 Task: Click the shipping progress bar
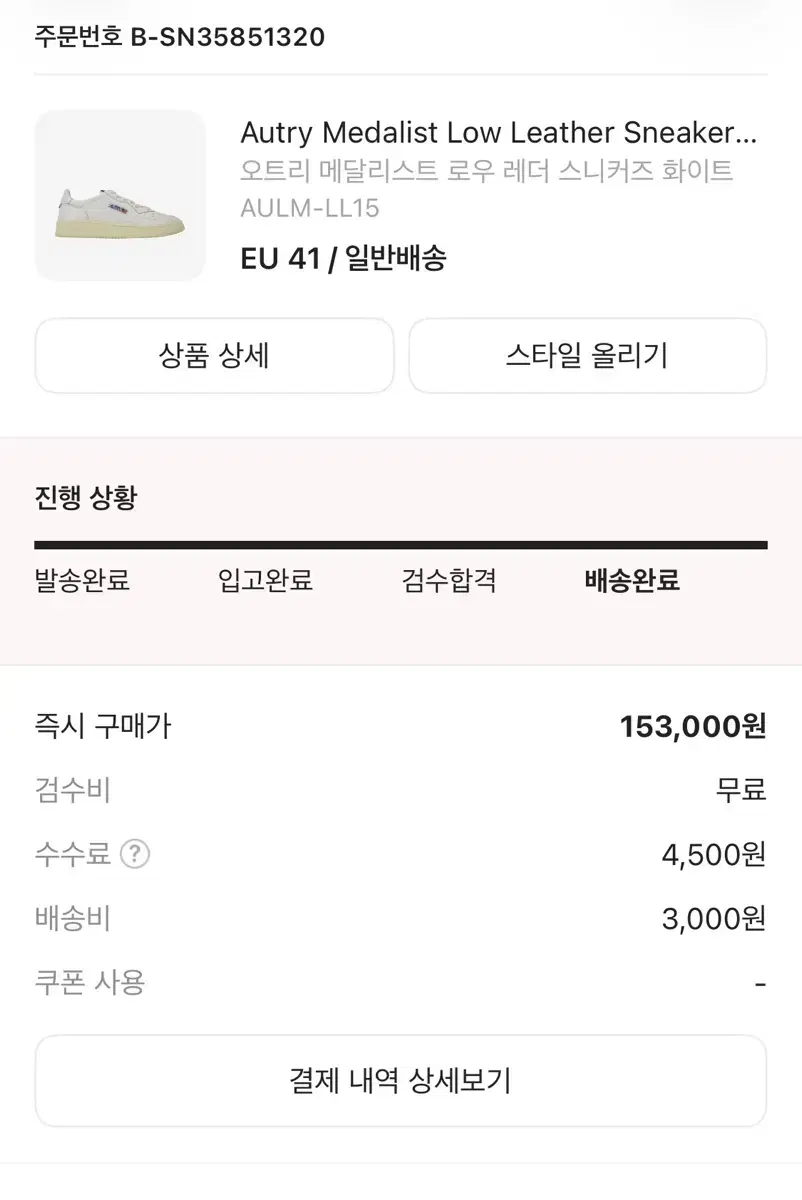pyautogui.click(x=401, y=543)
